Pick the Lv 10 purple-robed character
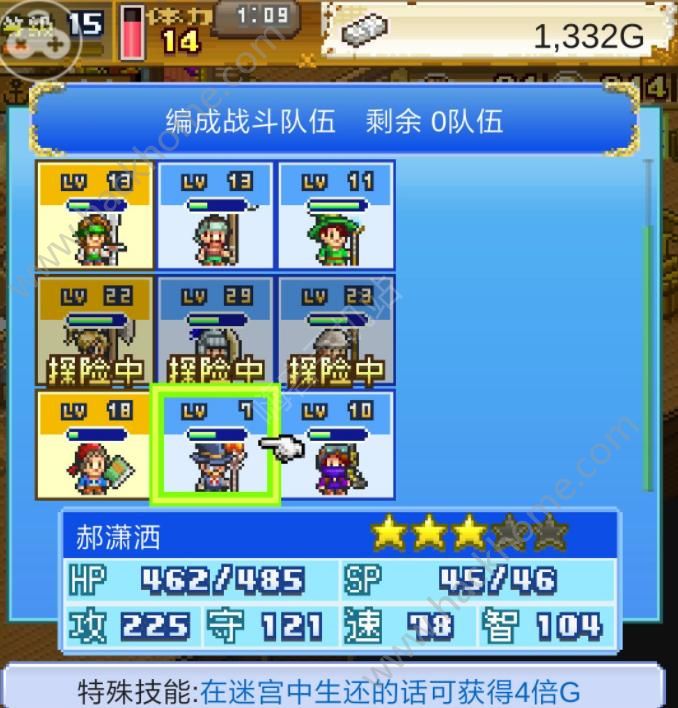 (336, 445)
